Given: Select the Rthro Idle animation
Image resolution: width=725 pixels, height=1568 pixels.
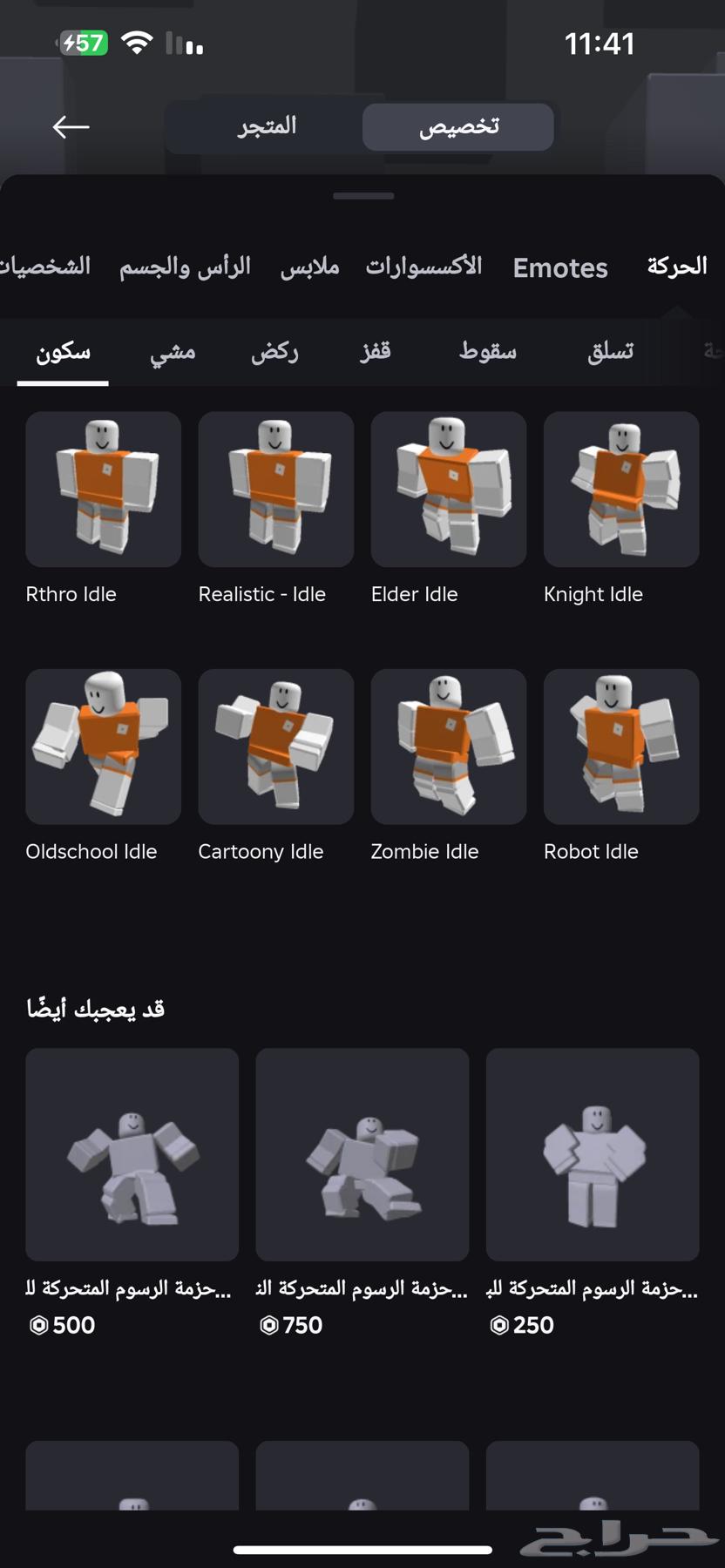Looking at the screenshot, I should [103, 490].
